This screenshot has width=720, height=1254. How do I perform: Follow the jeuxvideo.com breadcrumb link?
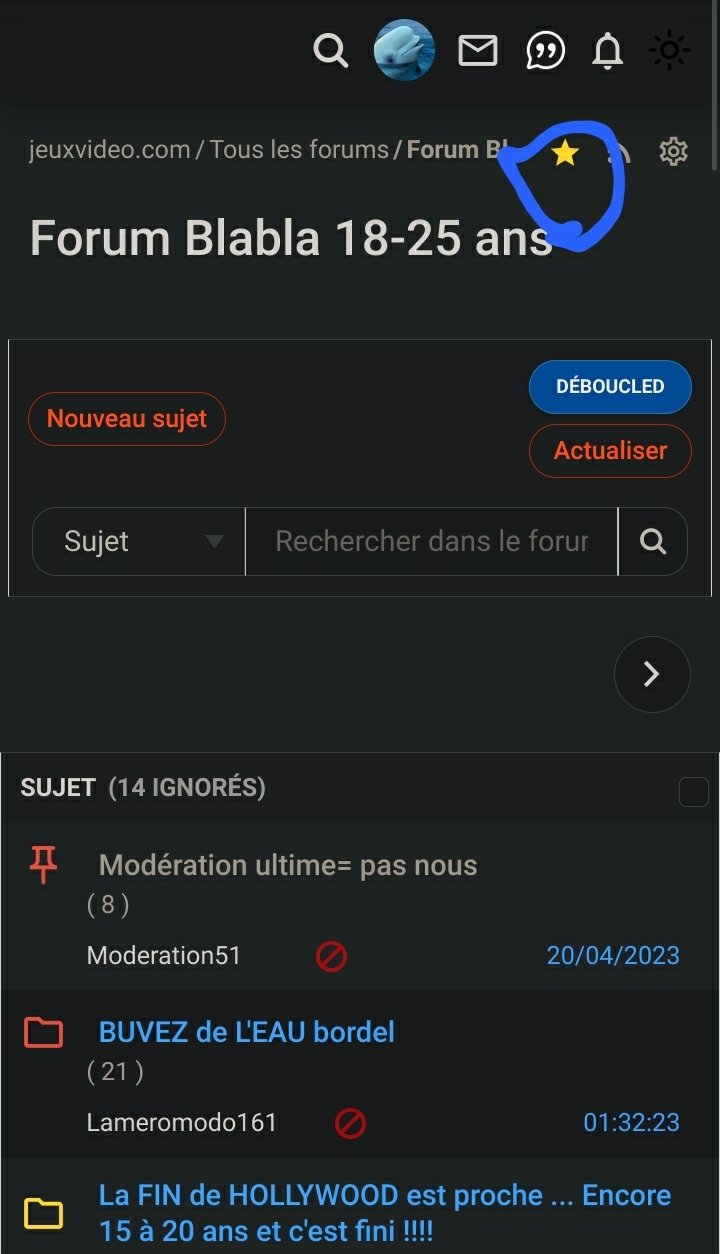110,150
